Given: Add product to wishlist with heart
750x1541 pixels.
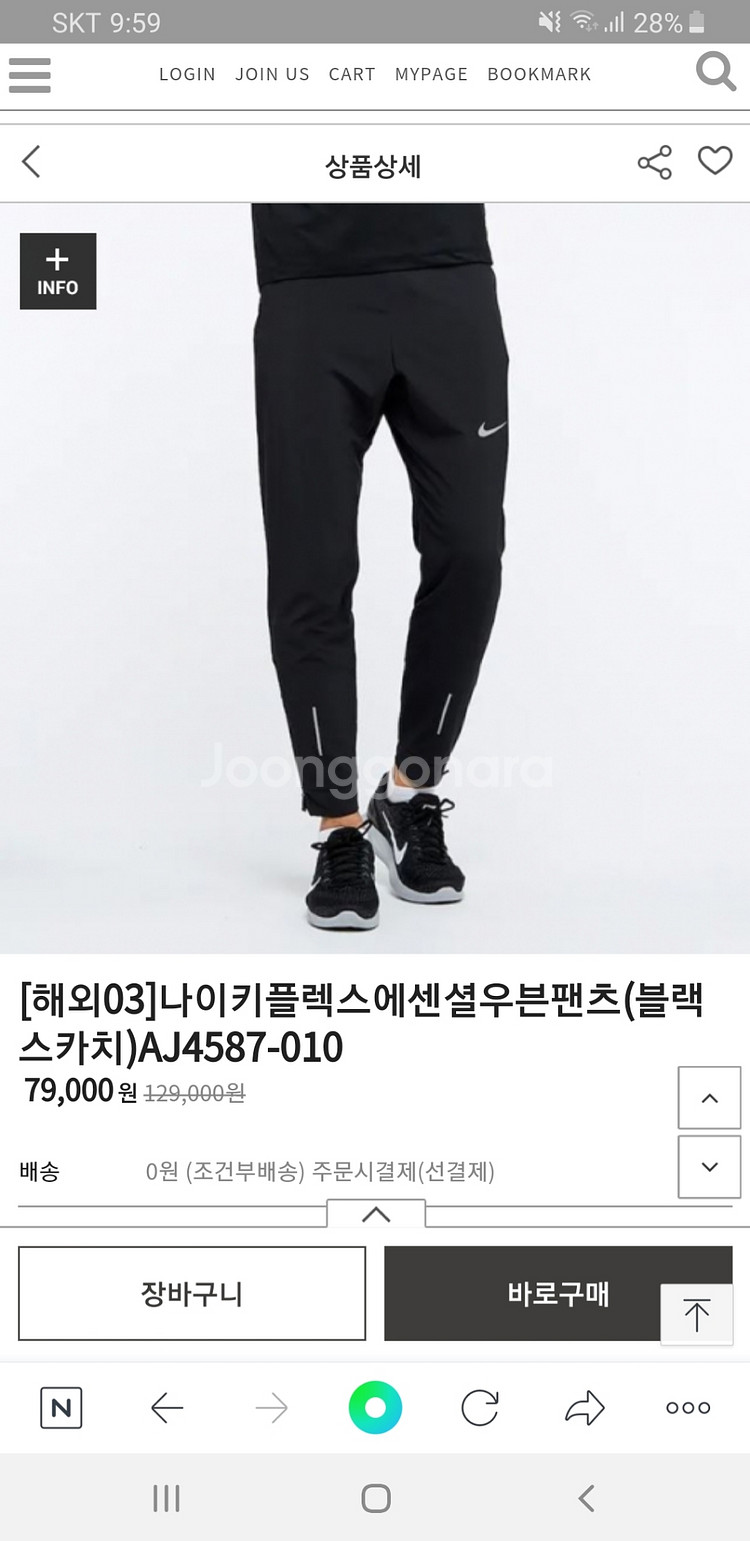Looking at the screenshot, I should (x=714, y=161).
